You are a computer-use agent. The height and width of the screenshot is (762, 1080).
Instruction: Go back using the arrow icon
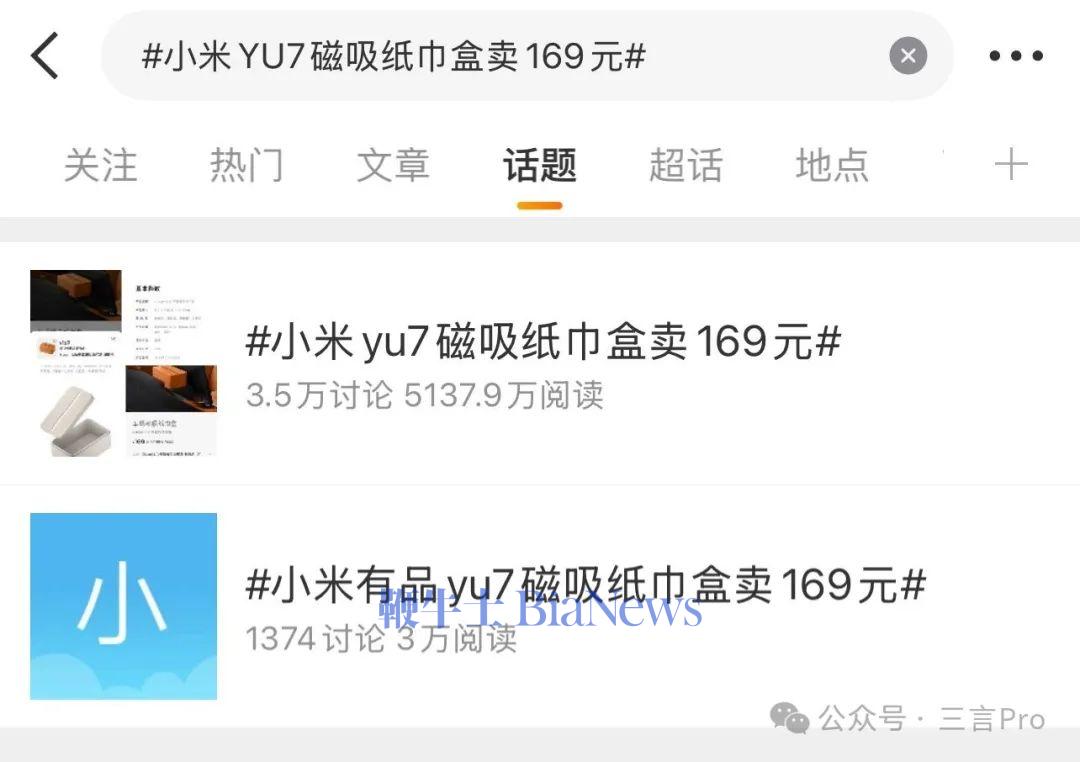point(45,56)
